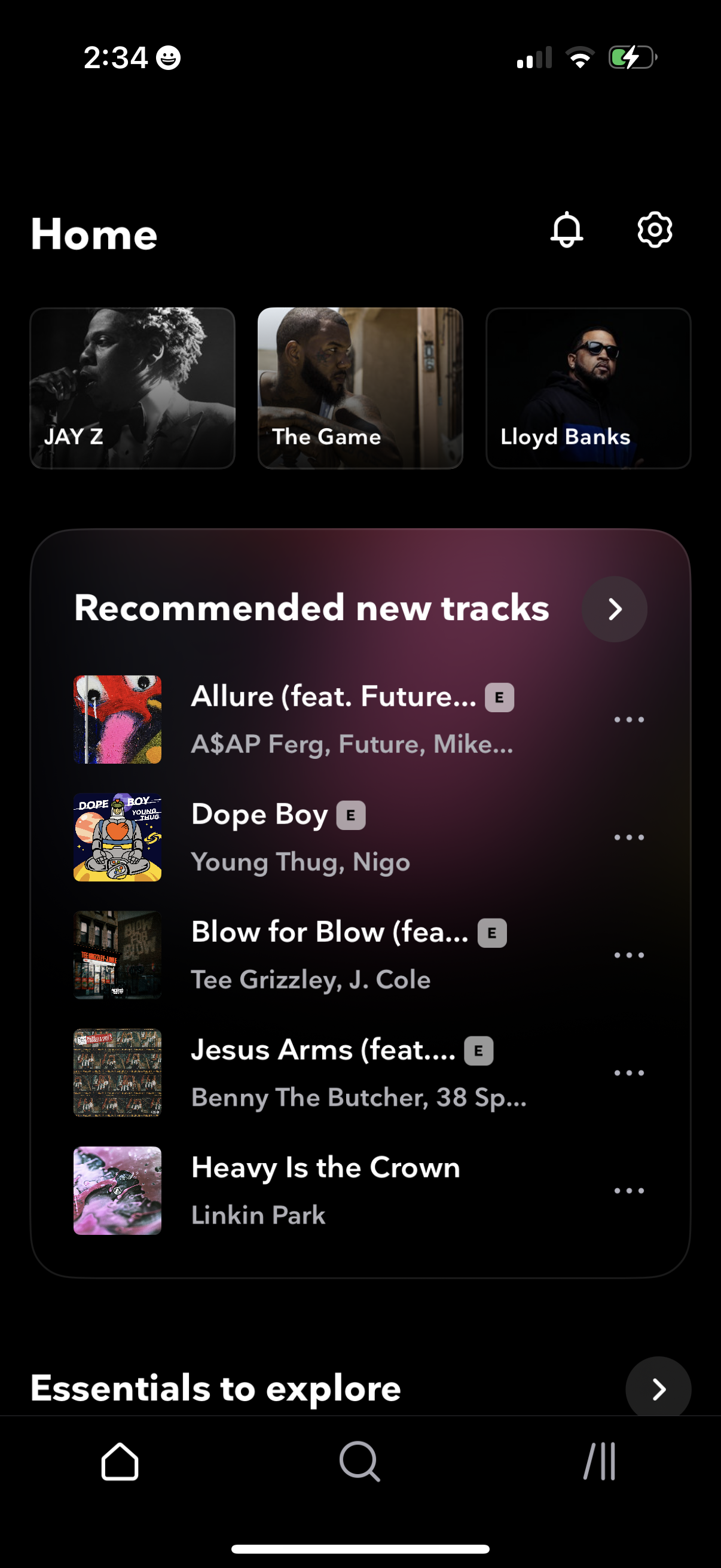Tap the explicit badge on Allure
721x1568 pixels.
click(500, 697)
